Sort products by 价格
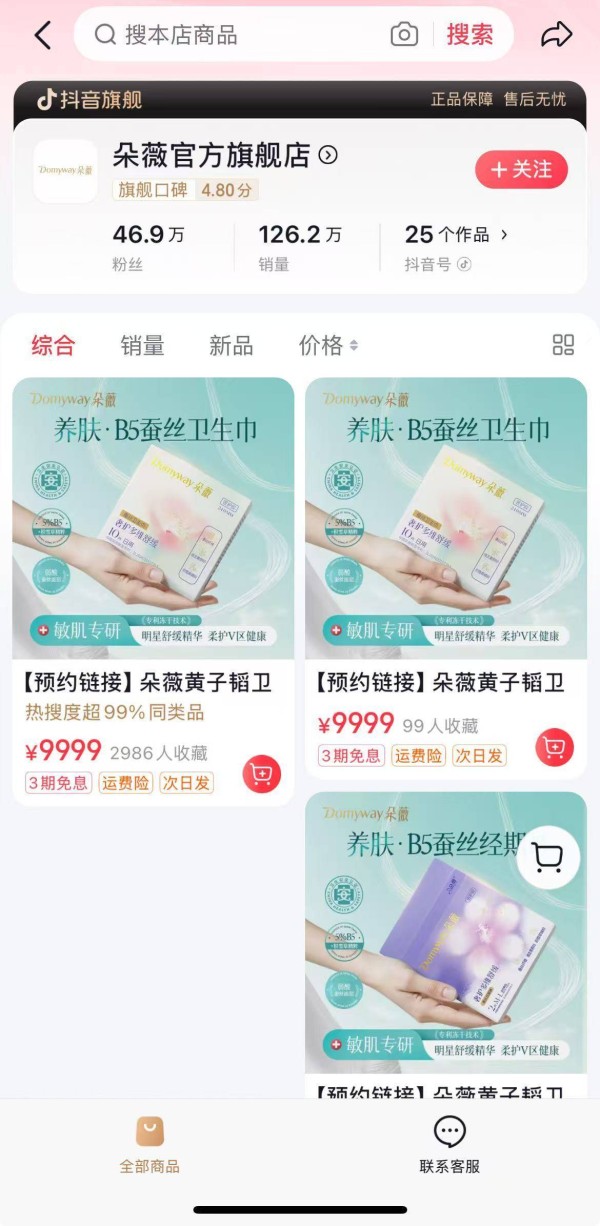Screen dimensions: 600x1226 click(328, 346)
